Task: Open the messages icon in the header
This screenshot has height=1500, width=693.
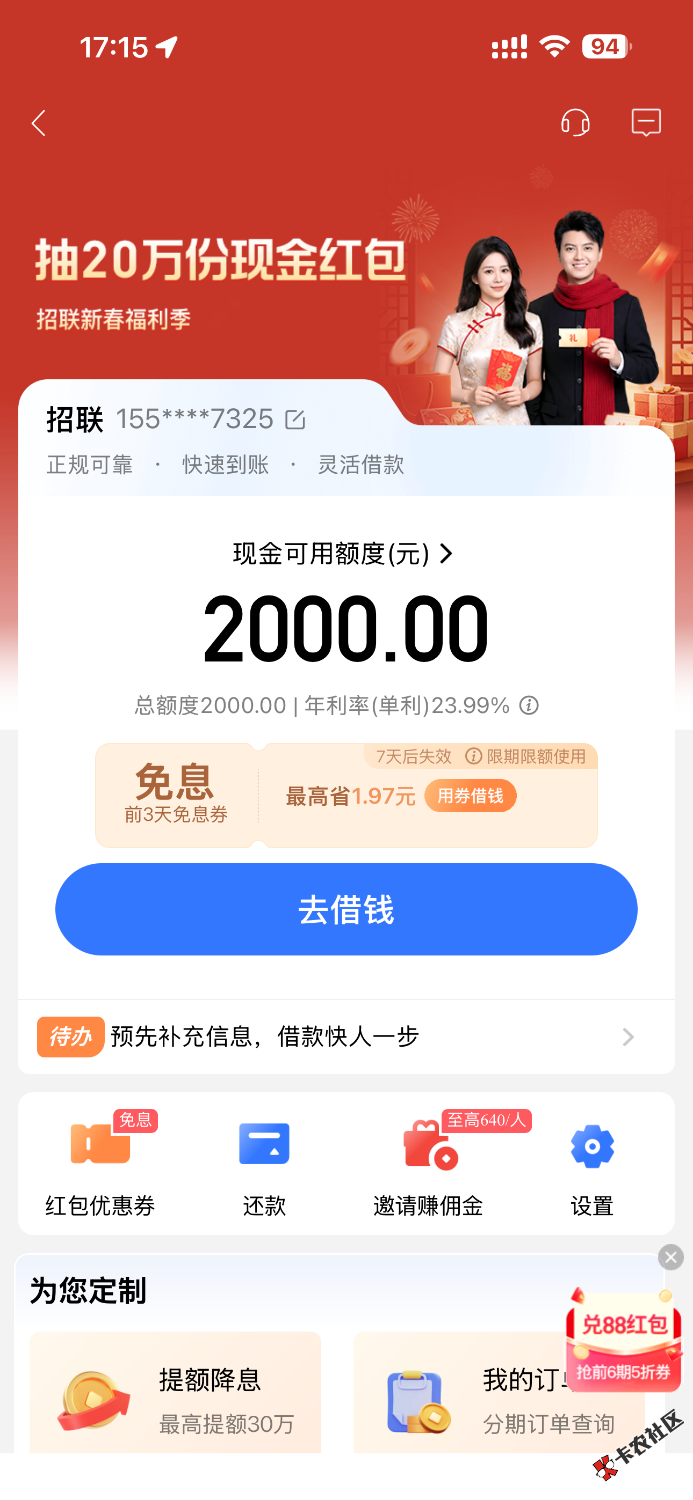Action: pyautogui.click(x=646, y=123)
